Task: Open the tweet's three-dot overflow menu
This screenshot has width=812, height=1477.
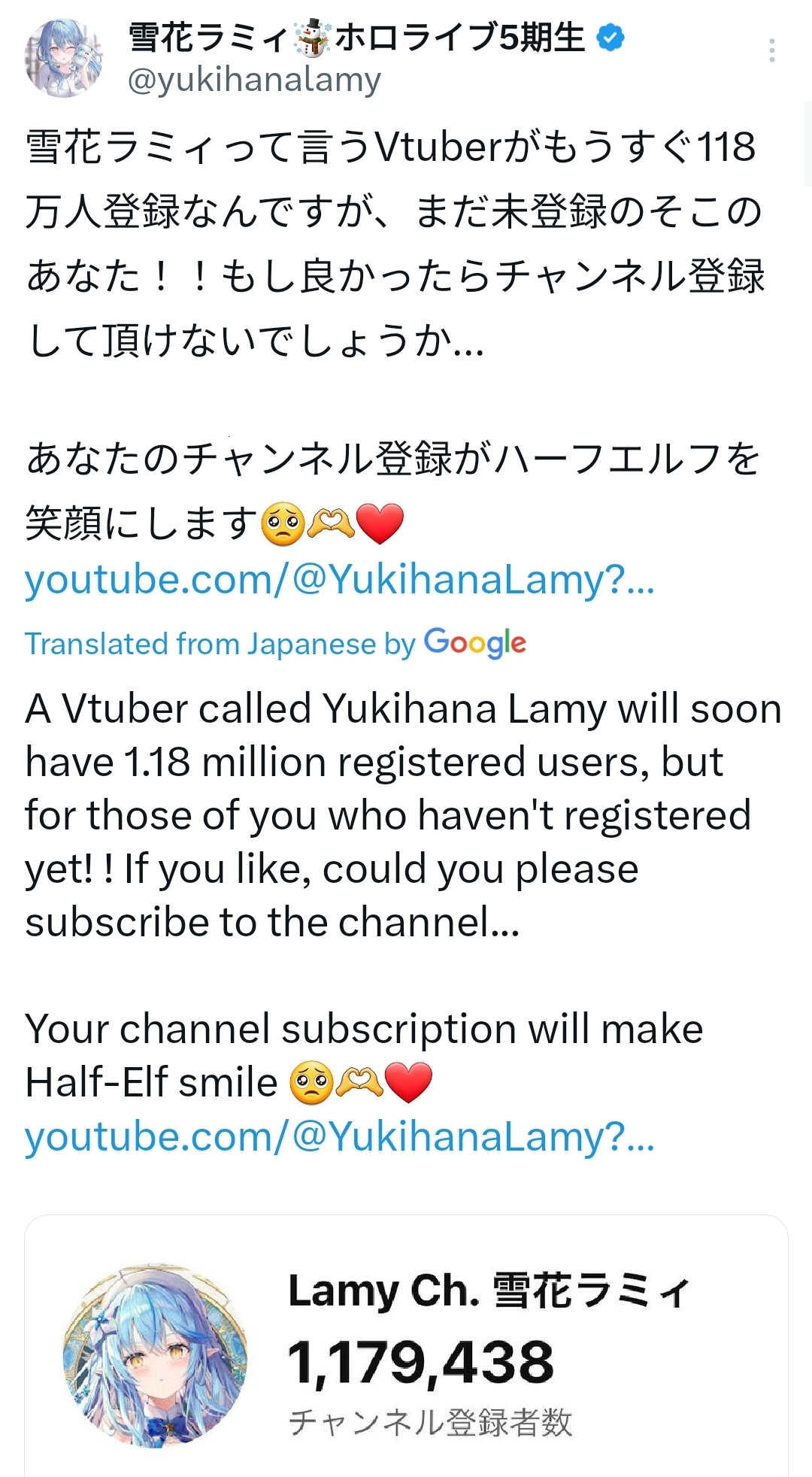Action: (x=771, y=51)
